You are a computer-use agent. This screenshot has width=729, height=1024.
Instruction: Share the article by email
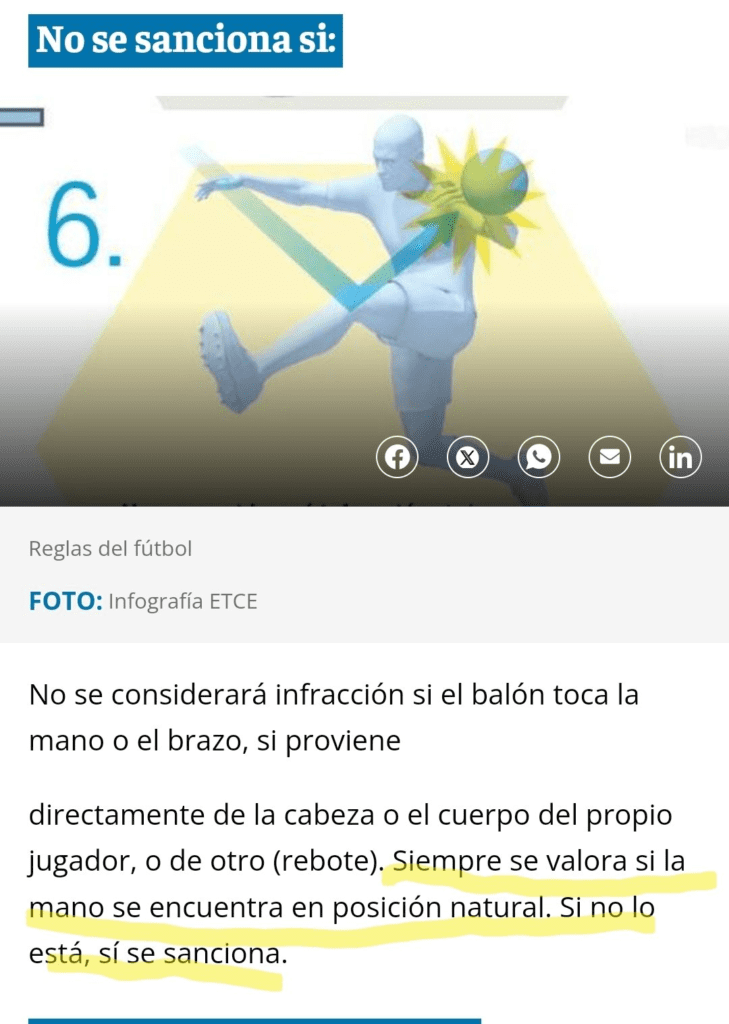pos(610,458)
